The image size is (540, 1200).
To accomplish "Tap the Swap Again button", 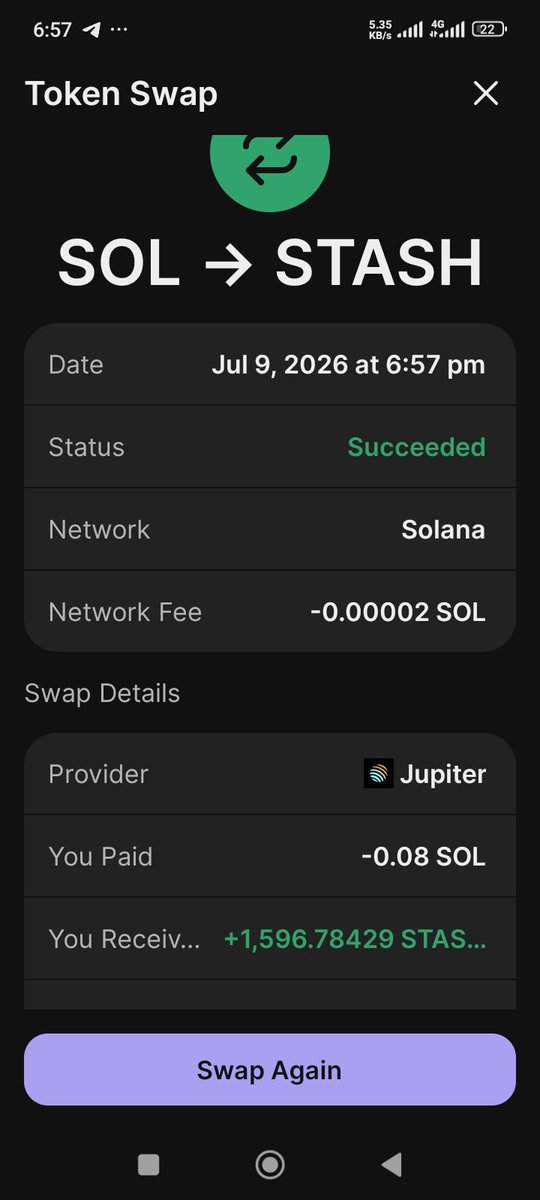I will point(270,1070).
